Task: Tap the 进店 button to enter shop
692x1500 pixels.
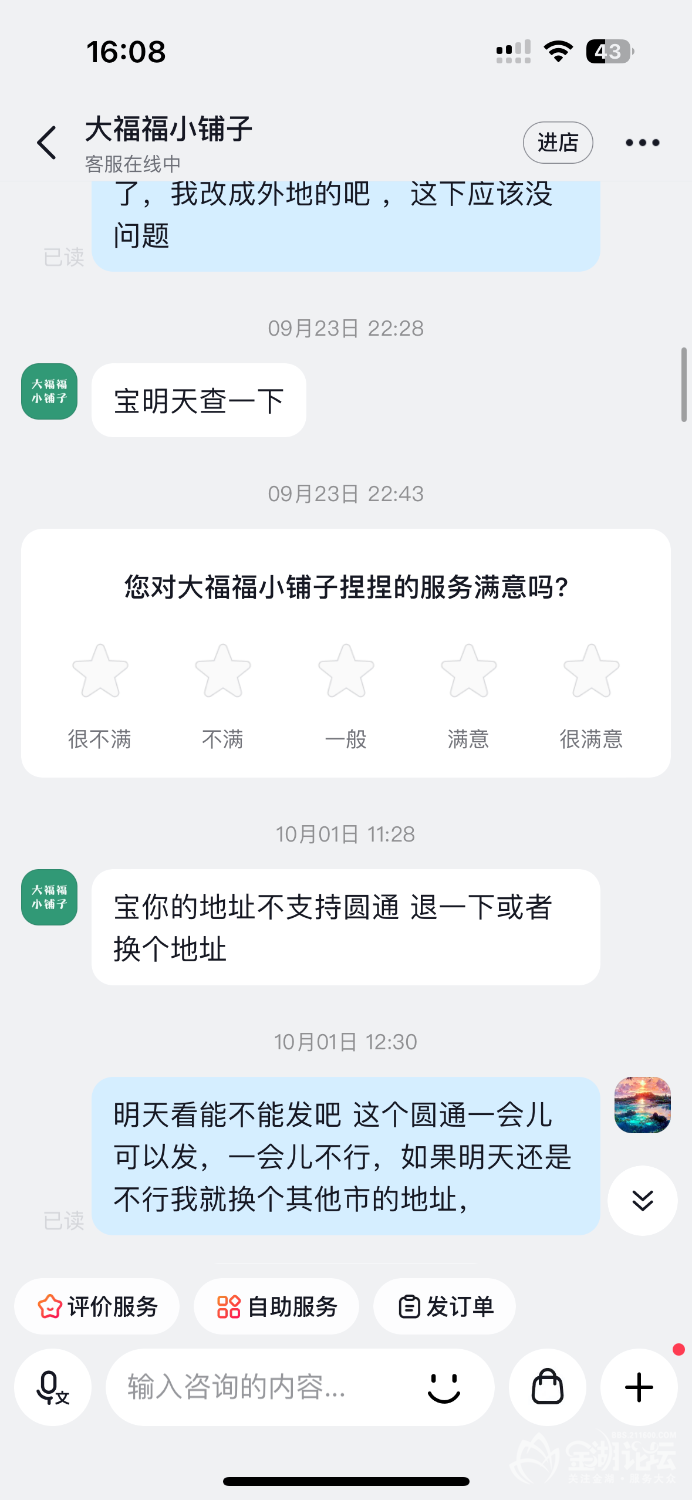Action: 558,143
